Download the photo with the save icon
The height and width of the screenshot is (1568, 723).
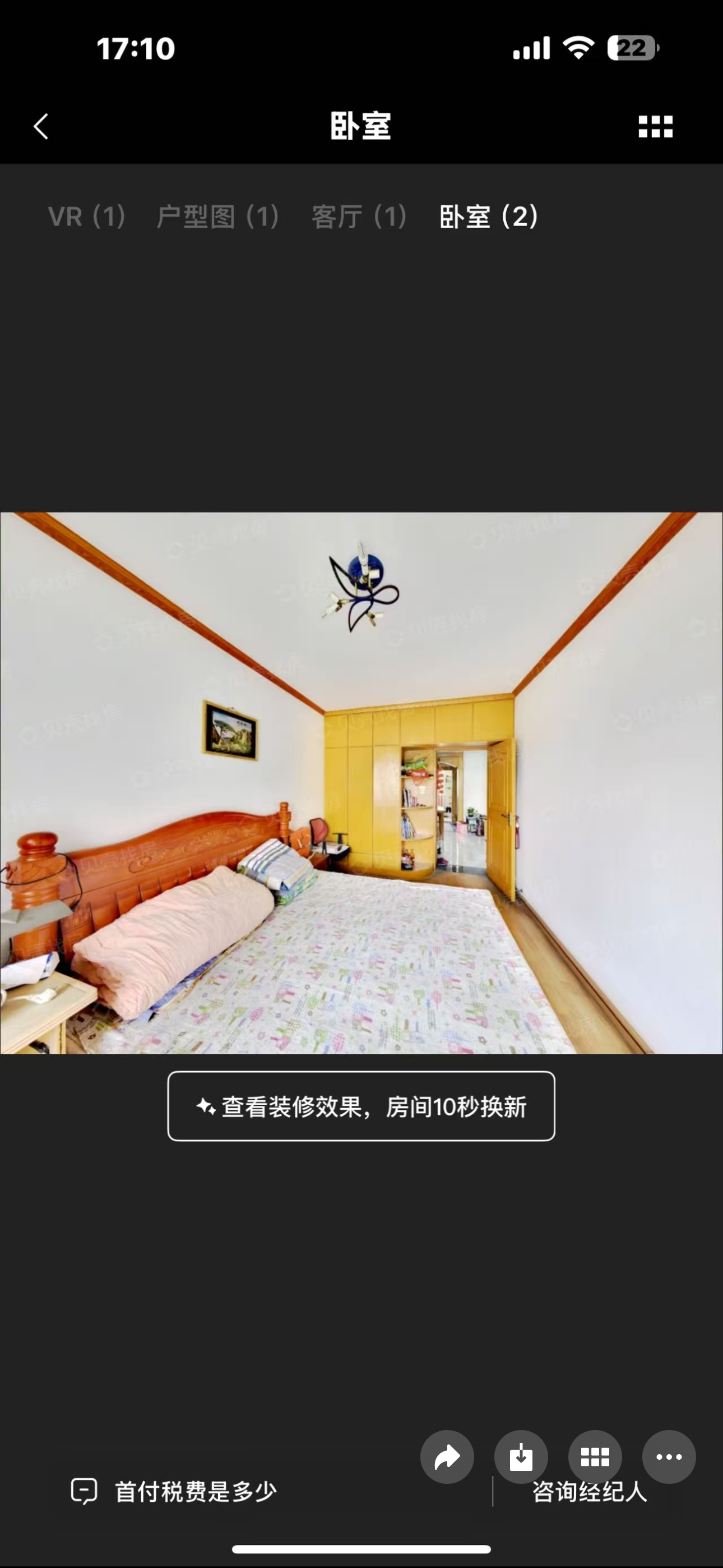point(521,1456)
